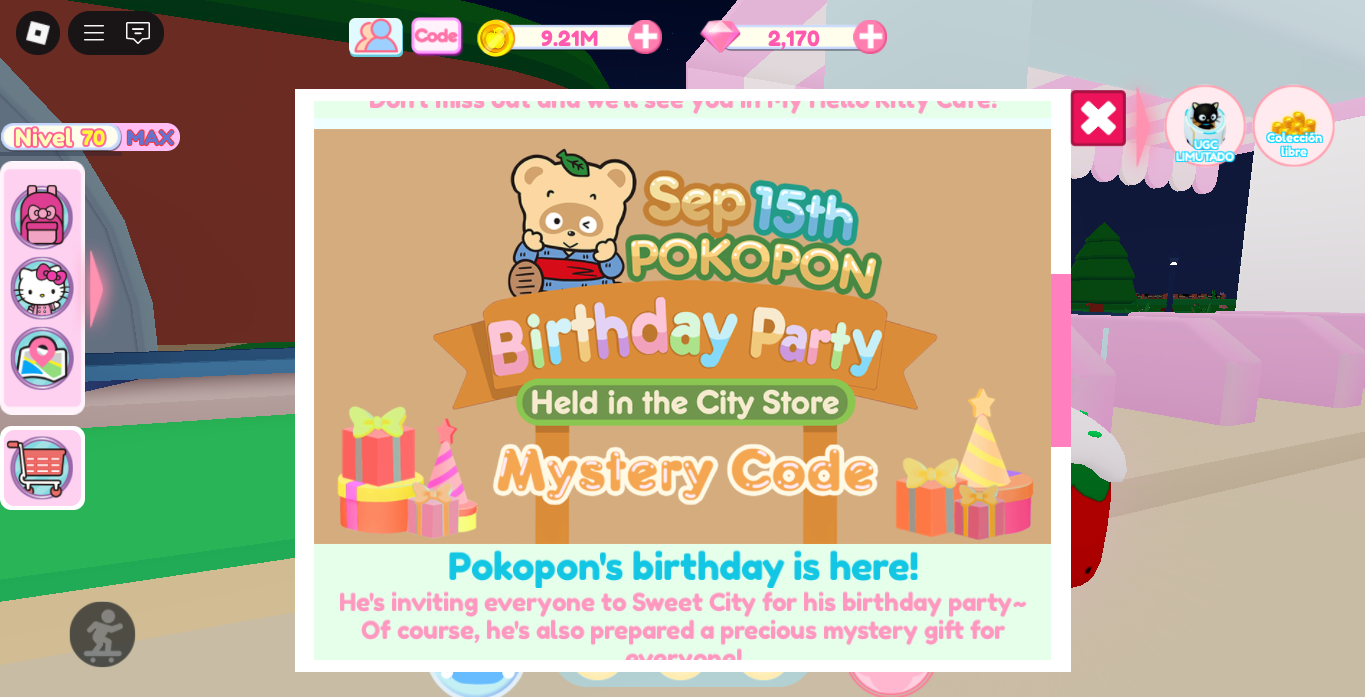
Task: Add more coins with plus button
Action: click(x=645, y=37)
